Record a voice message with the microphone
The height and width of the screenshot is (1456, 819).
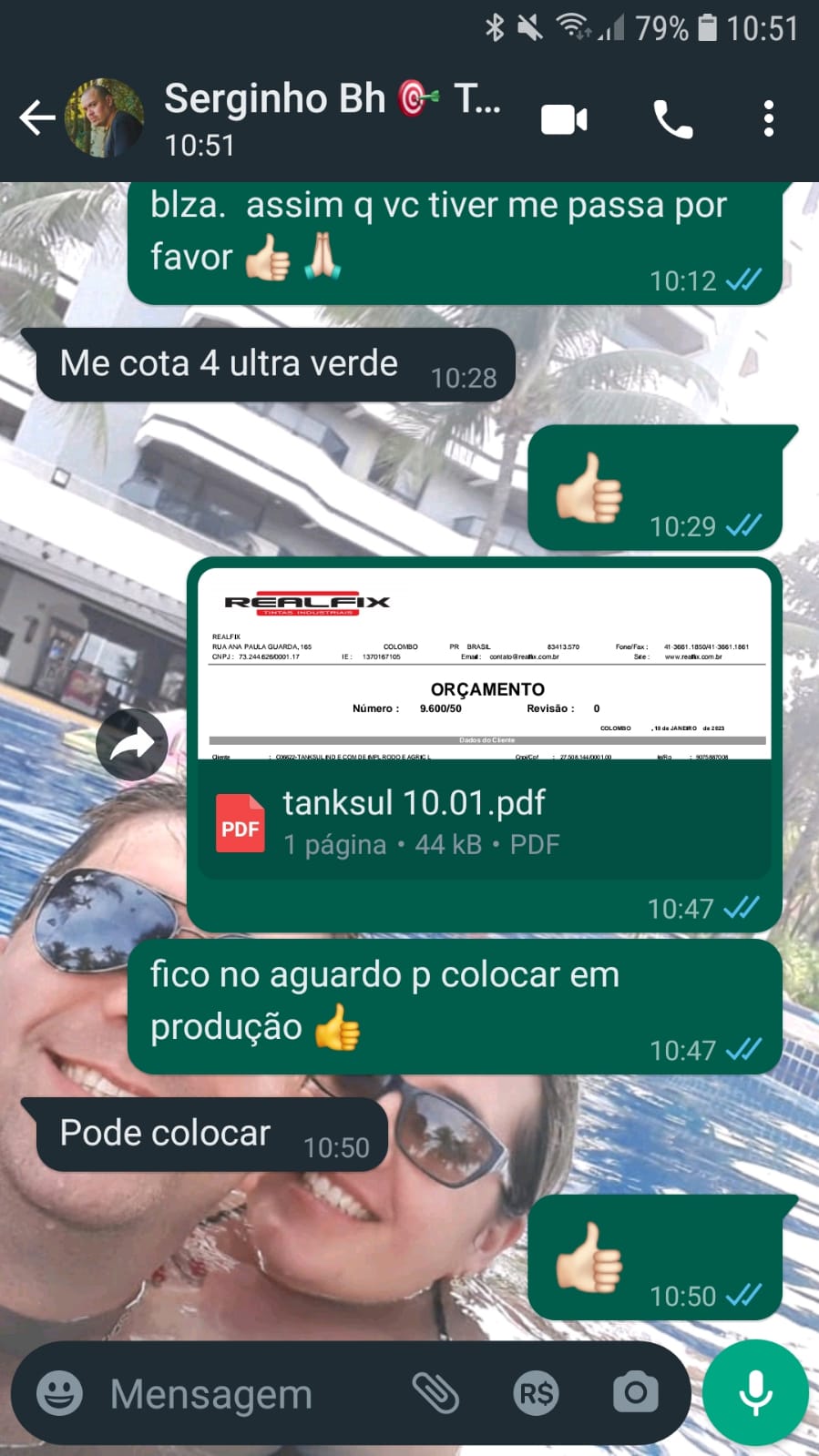tap(755, 1393)
